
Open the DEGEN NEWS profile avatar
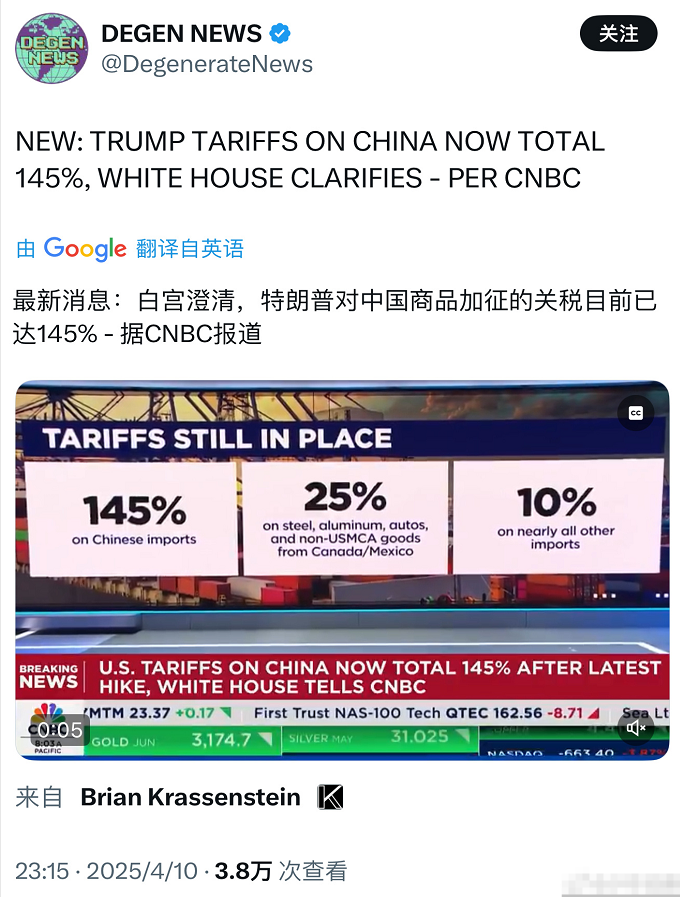[x=51, y=48]
